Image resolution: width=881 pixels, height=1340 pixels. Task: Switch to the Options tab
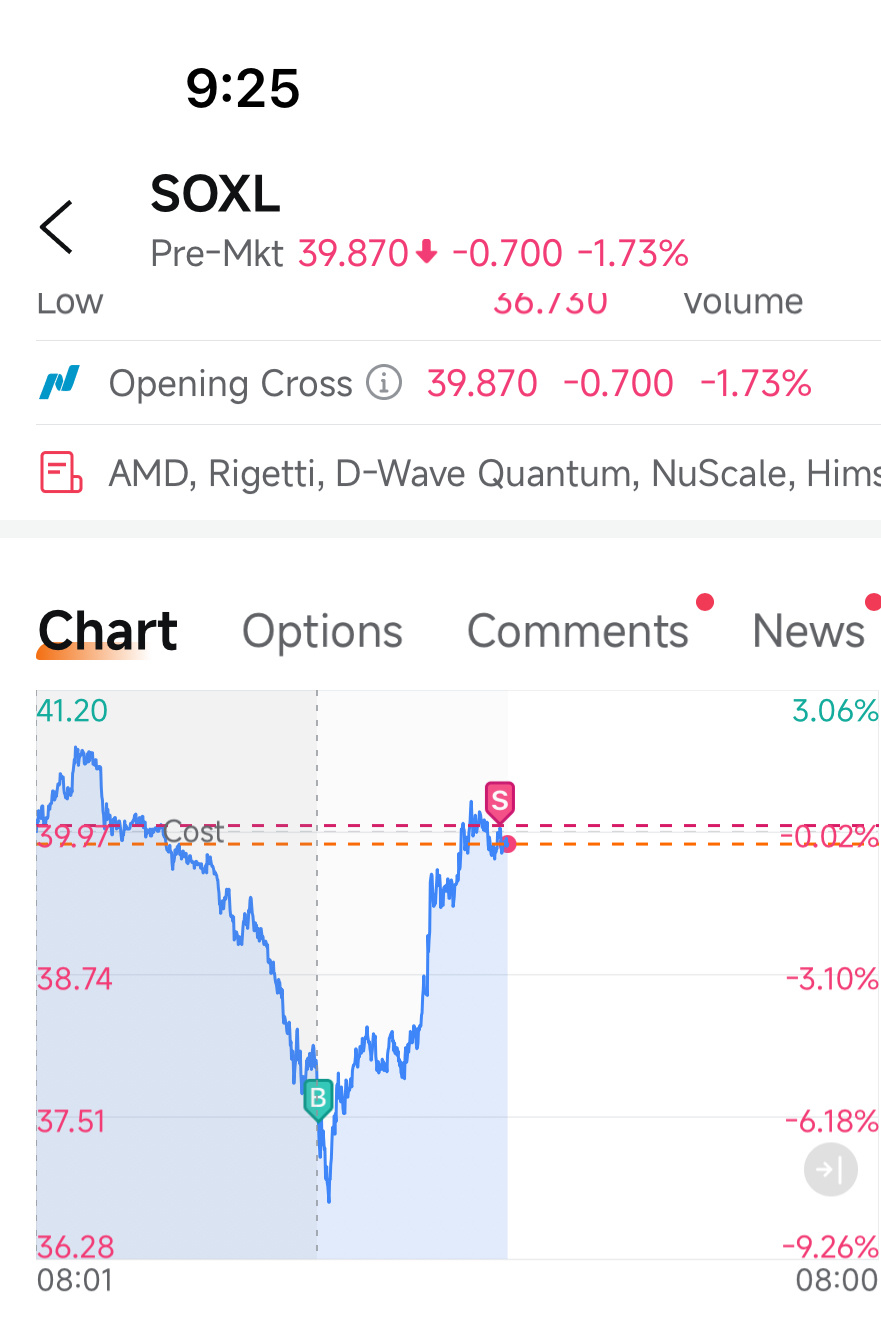322,631
